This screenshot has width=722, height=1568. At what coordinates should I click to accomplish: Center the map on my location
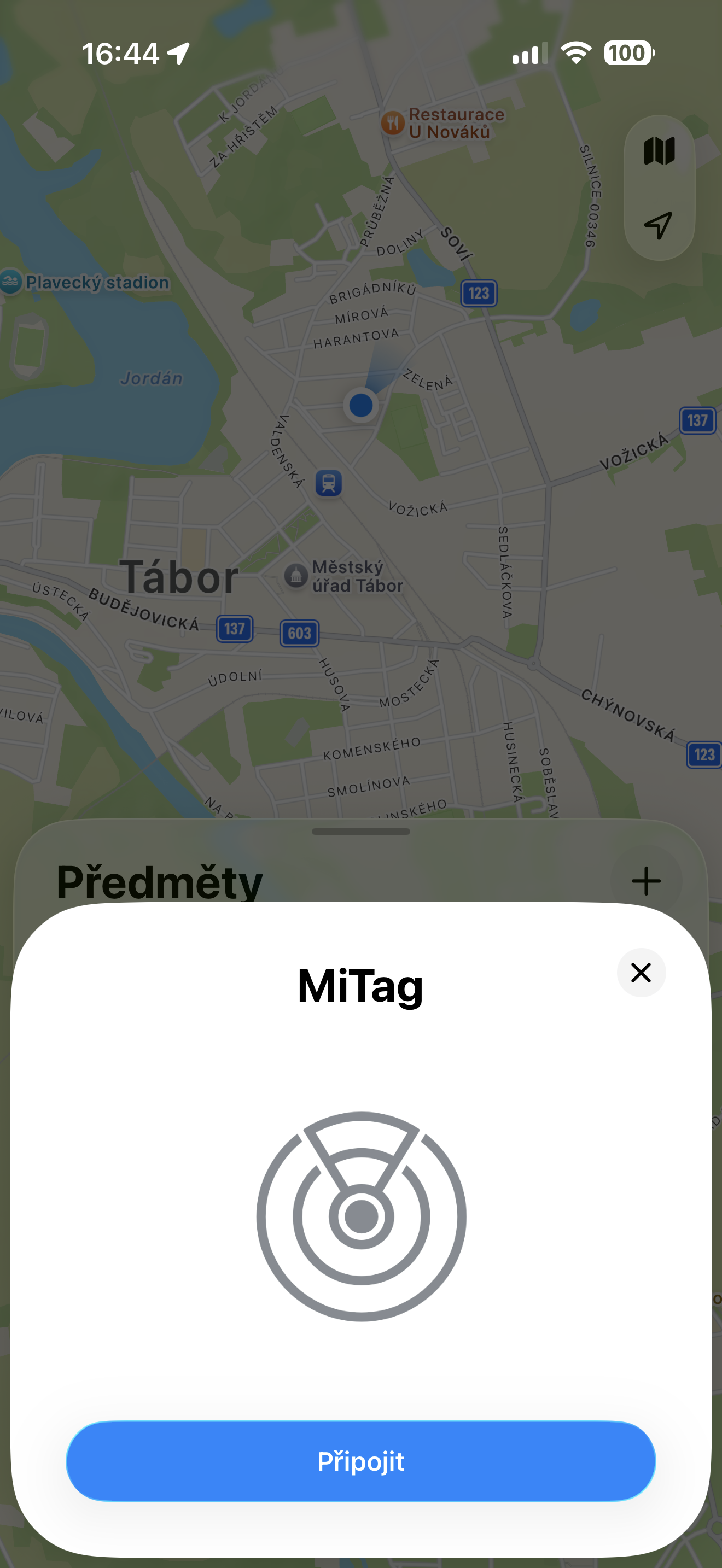tap(659, 225)
